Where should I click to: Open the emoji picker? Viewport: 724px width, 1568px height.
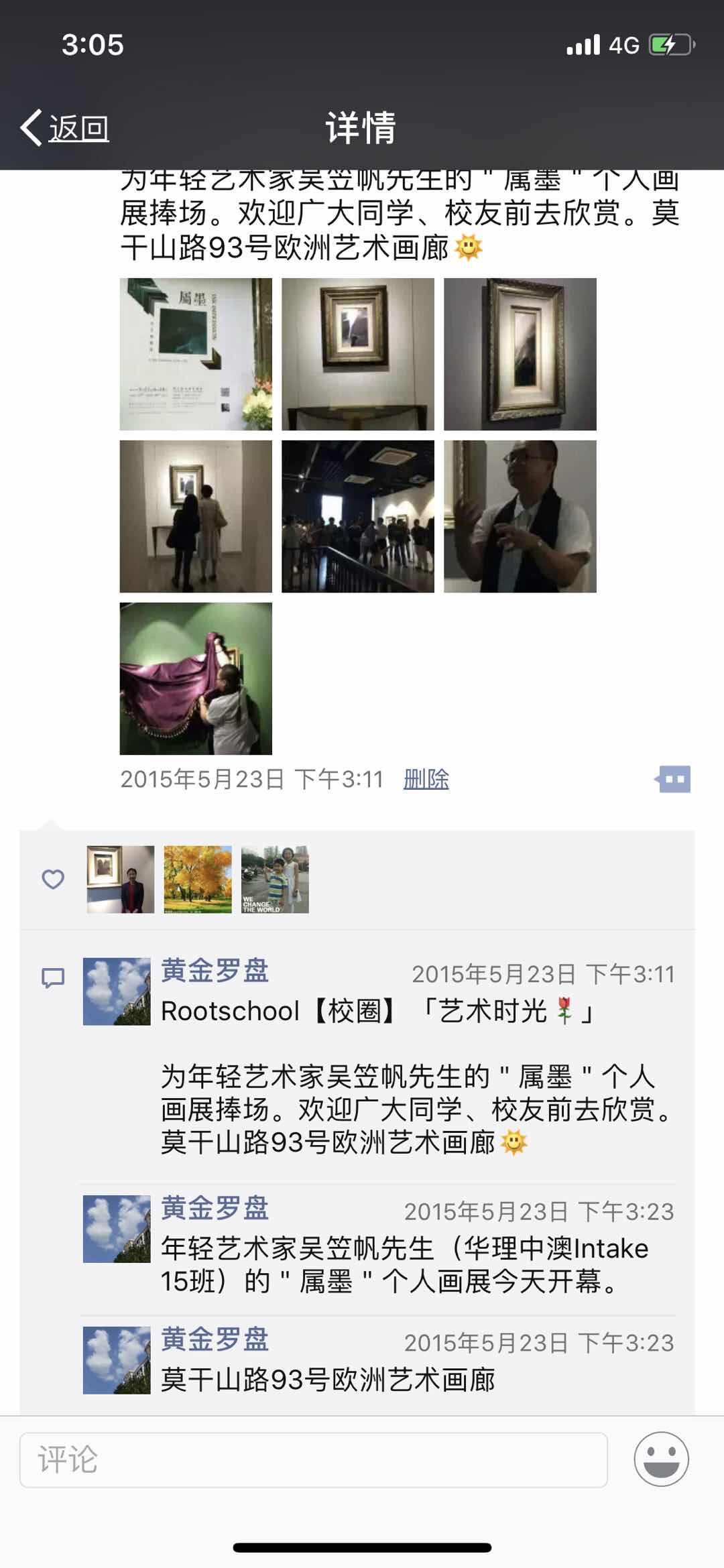click(x=661, y=1459)
